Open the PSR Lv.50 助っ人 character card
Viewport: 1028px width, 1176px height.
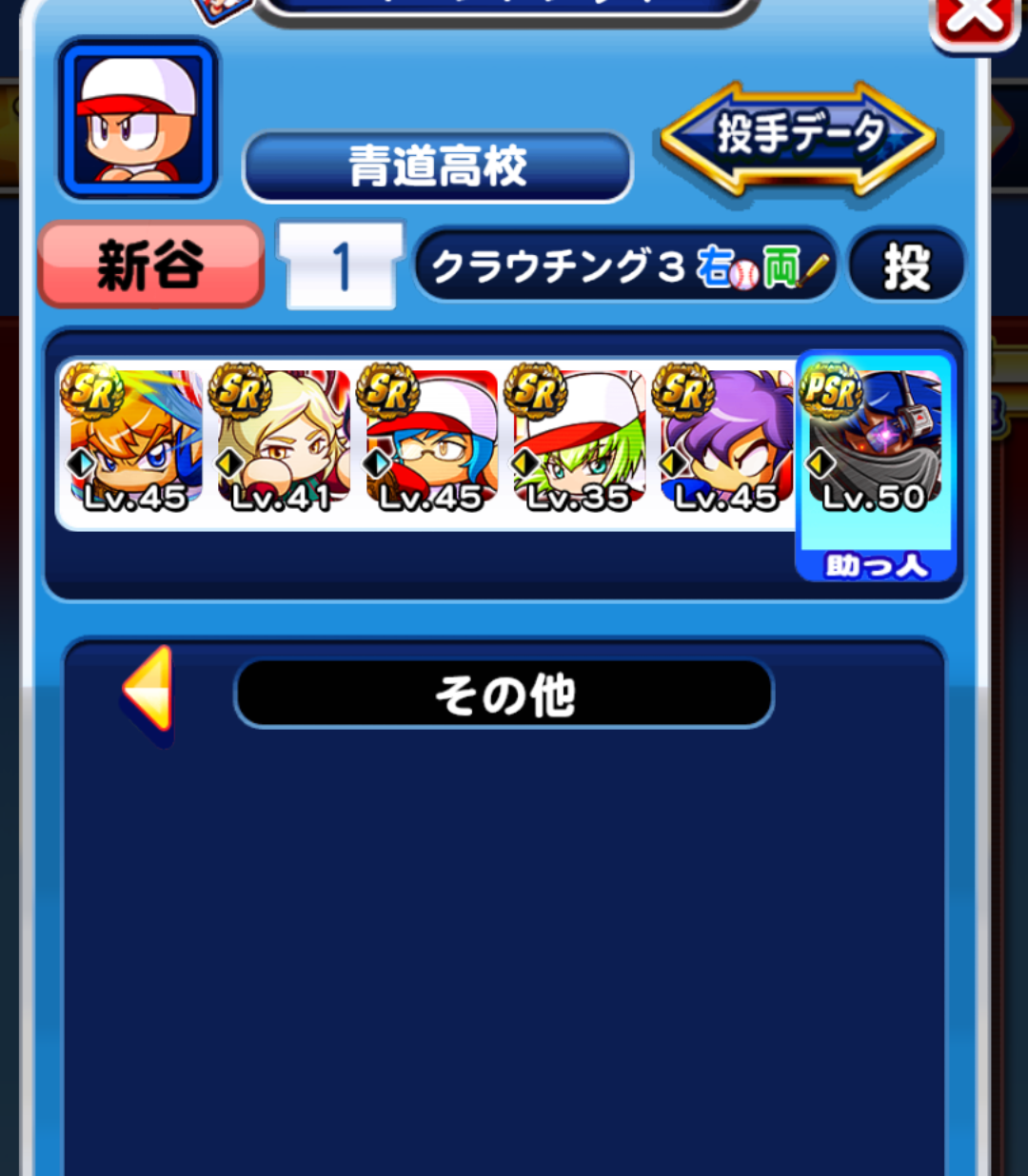coord(876,465)
